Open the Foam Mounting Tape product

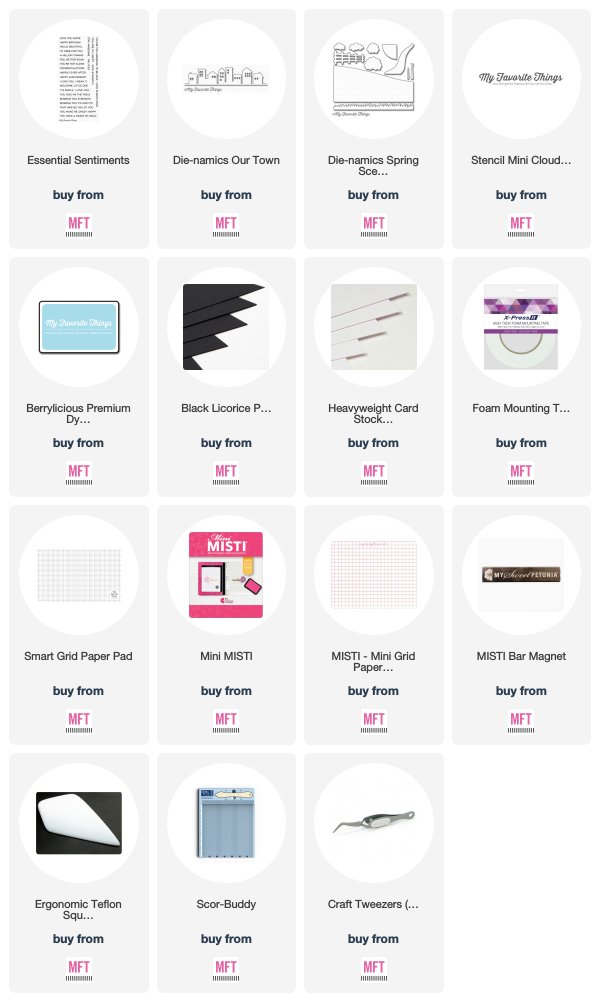tap(521, 377)
